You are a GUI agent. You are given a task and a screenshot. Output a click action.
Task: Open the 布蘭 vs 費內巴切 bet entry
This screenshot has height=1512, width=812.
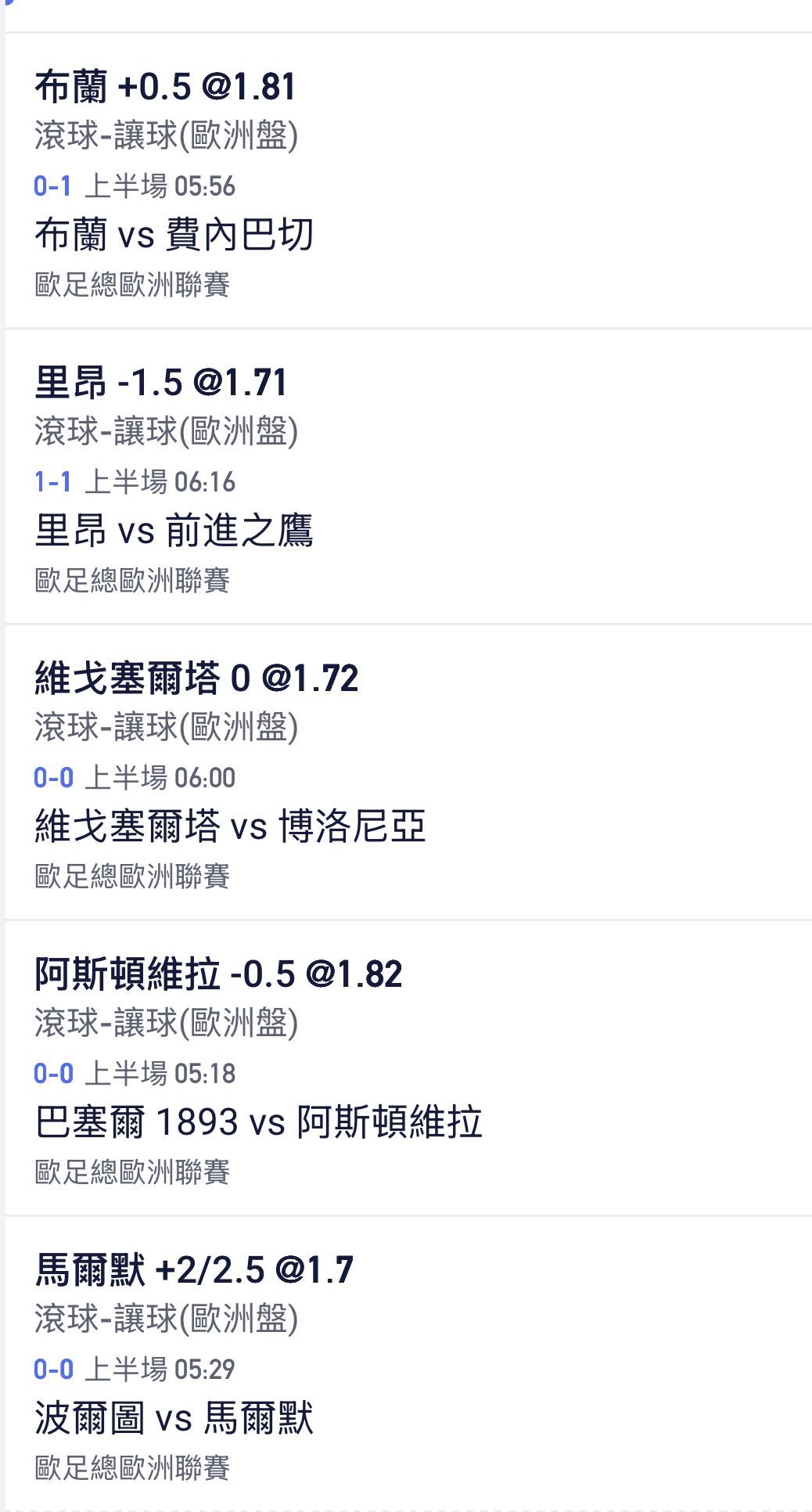click(174, 235)
